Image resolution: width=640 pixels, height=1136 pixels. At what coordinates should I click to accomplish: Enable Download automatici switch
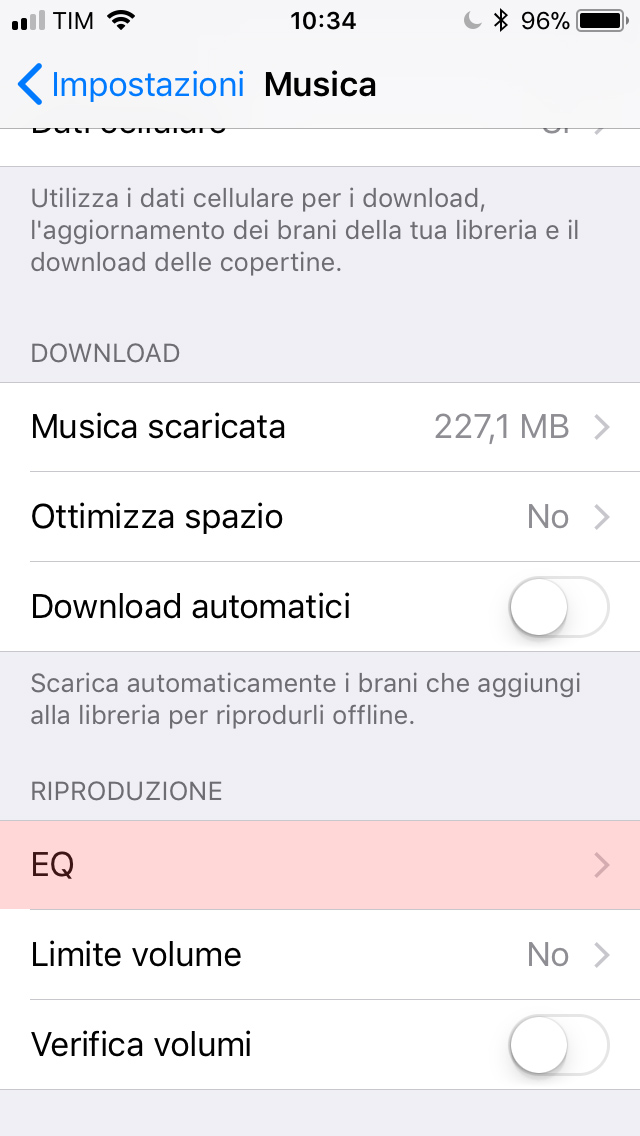pyautogui.click(x=558, y=607)
